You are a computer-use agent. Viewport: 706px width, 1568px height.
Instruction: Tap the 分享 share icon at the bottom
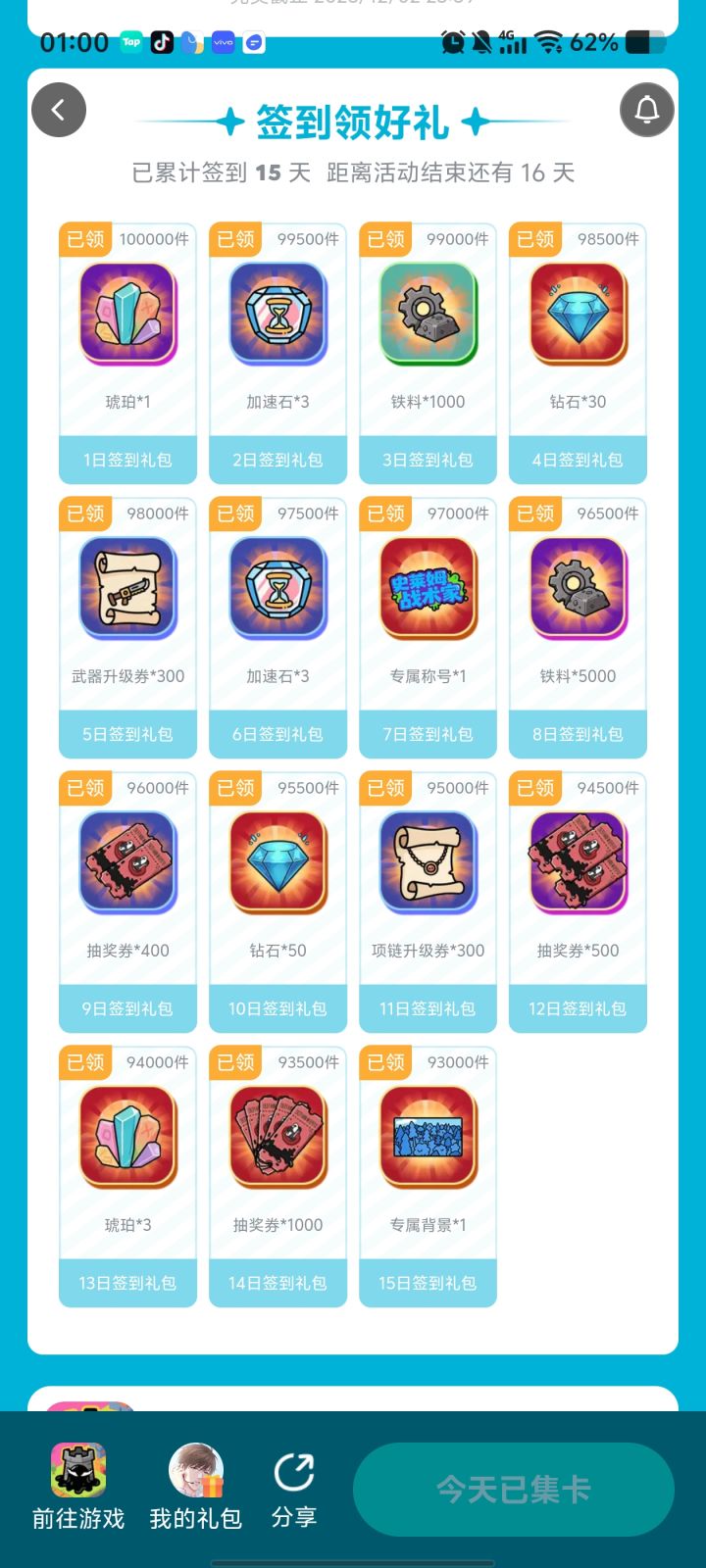(293, 1470)
